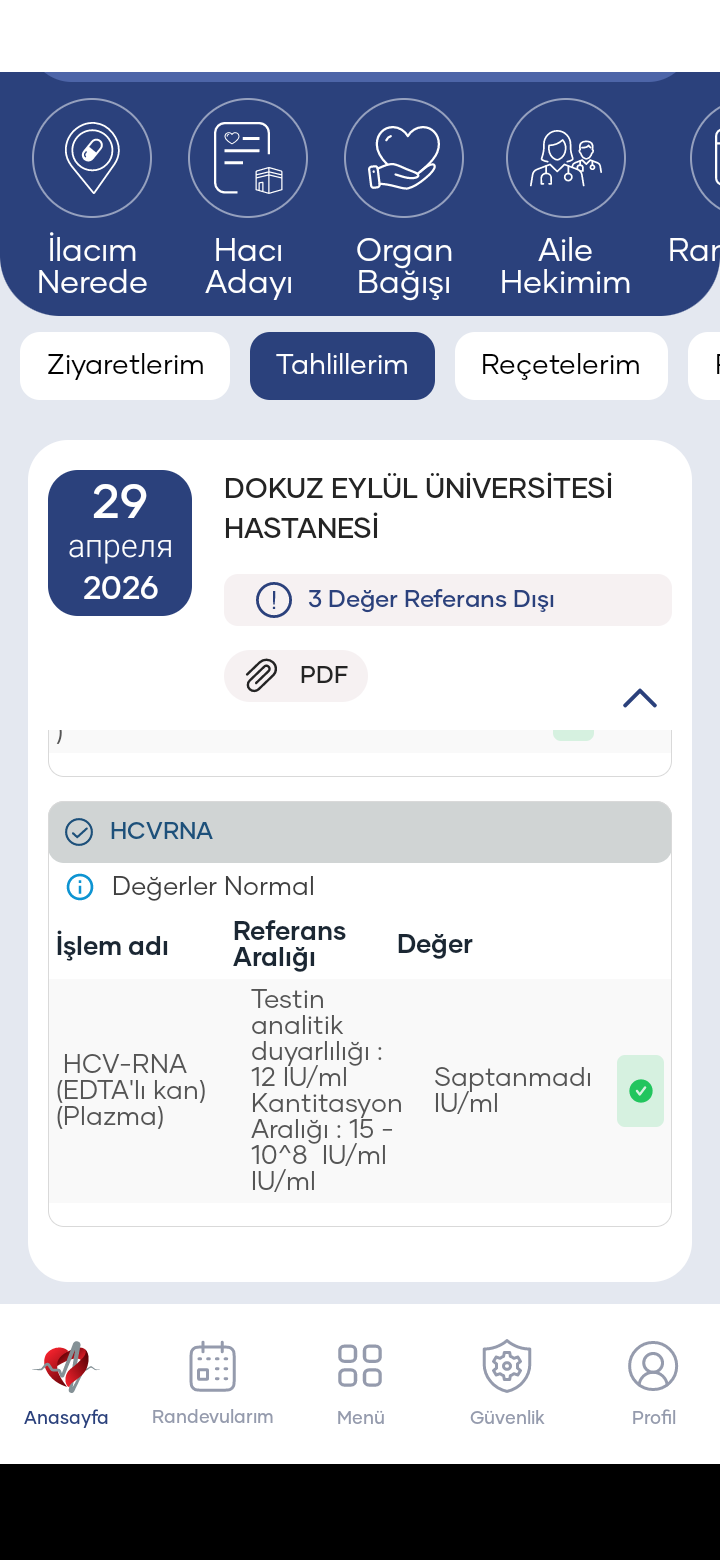Open Randevularım in bottom navigation
Image resolution: width=720 pixels, height=1560 pixels.
coord(212,1384)
